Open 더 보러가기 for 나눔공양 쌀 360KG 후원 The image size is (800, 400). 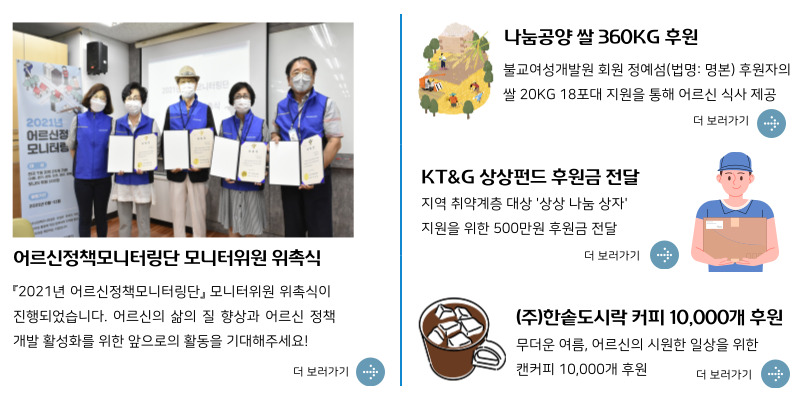(x=770, y=122)
